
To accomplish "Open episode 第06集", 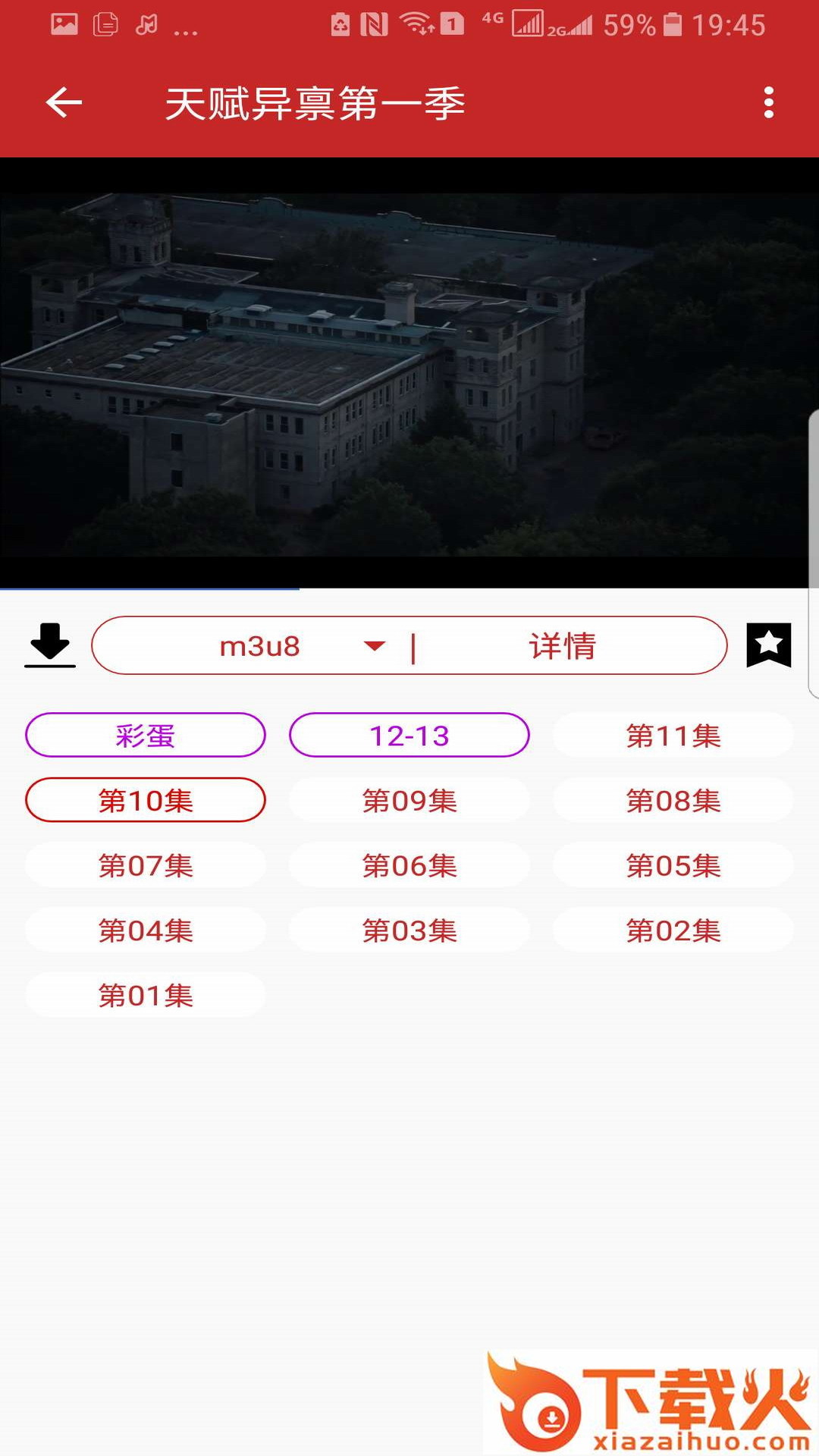I will [409, 865].
